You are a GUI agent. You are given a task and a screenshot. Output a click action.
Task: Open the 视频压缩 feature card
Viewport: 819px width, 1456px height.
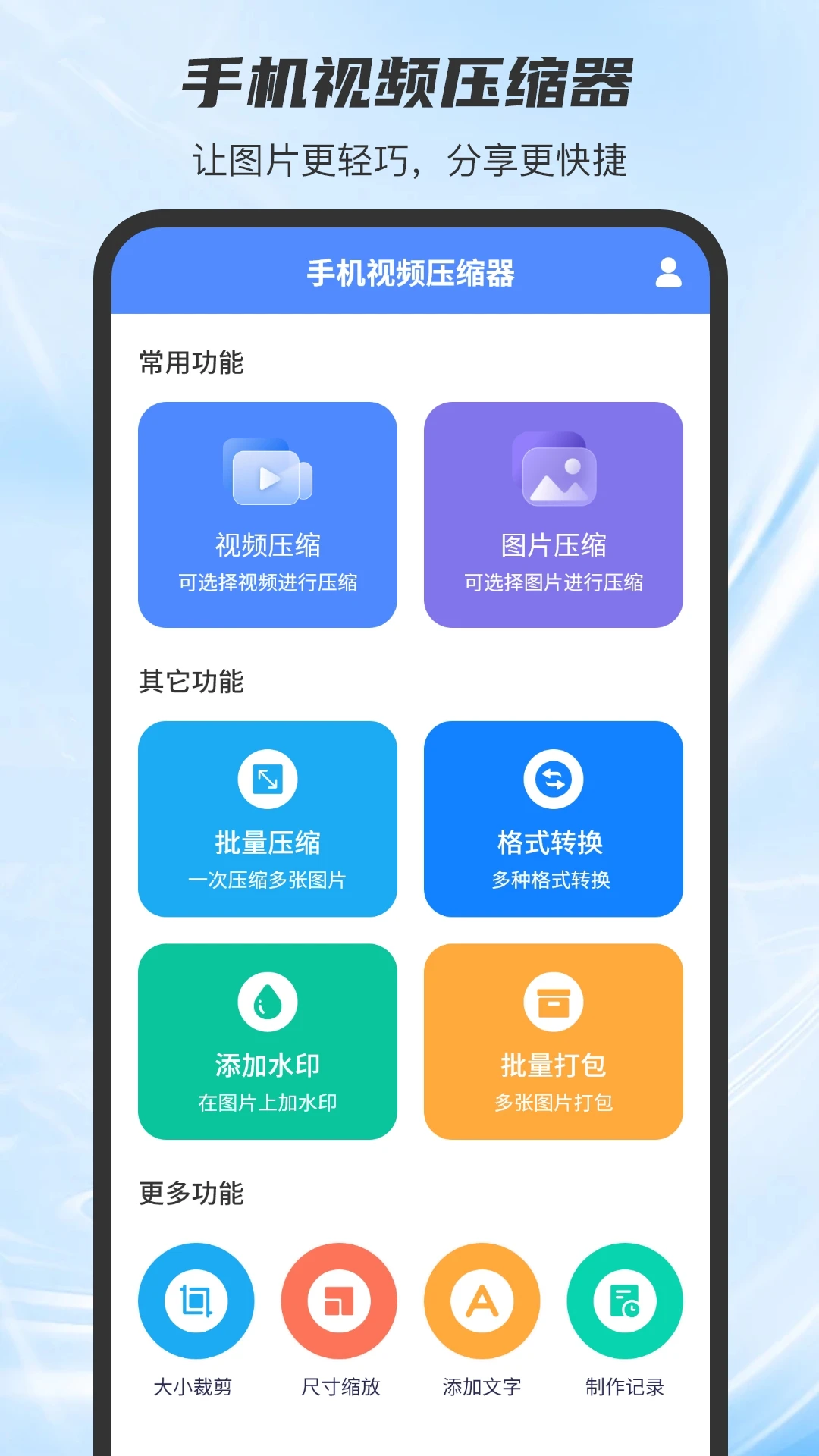tap(268, 514)
